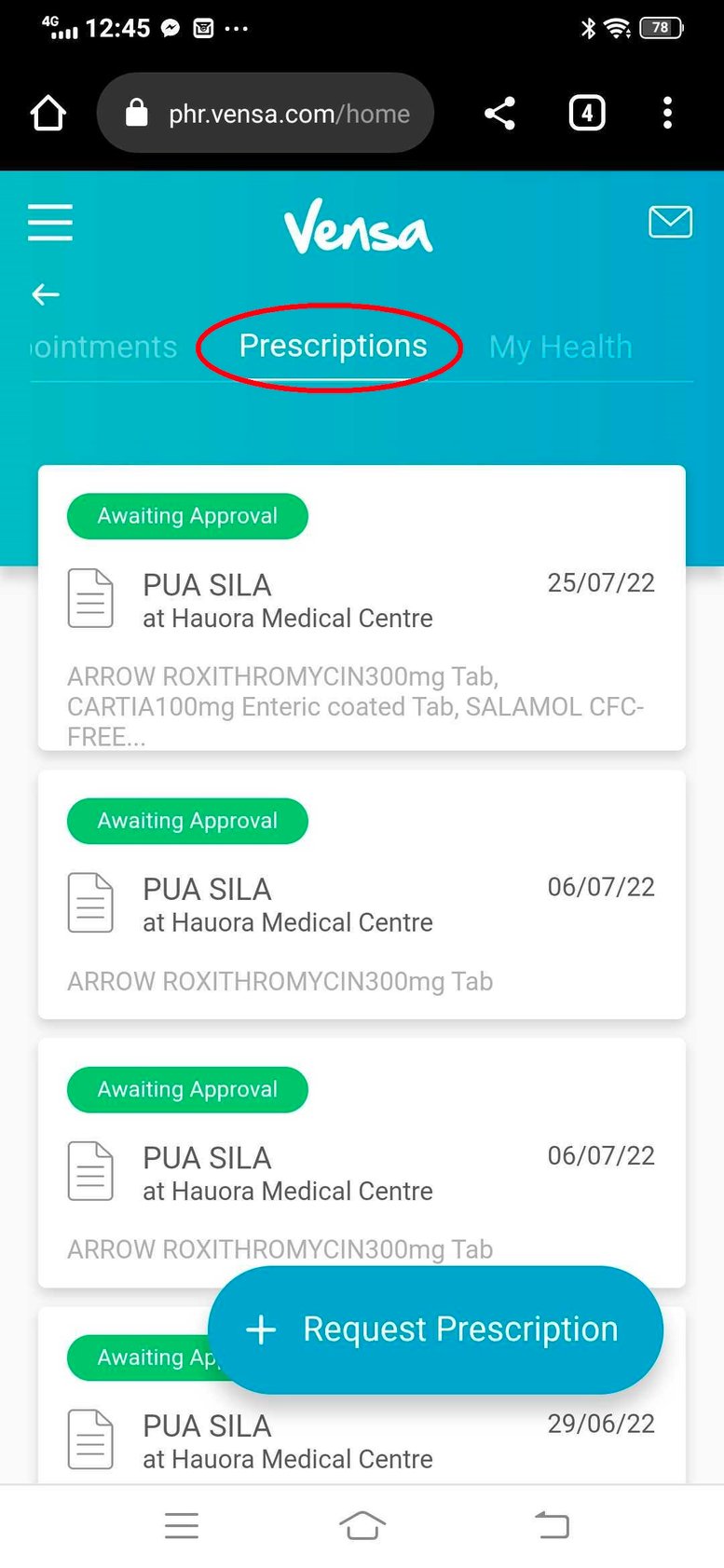Tap the back arrow below the menu

coord(45,294)
